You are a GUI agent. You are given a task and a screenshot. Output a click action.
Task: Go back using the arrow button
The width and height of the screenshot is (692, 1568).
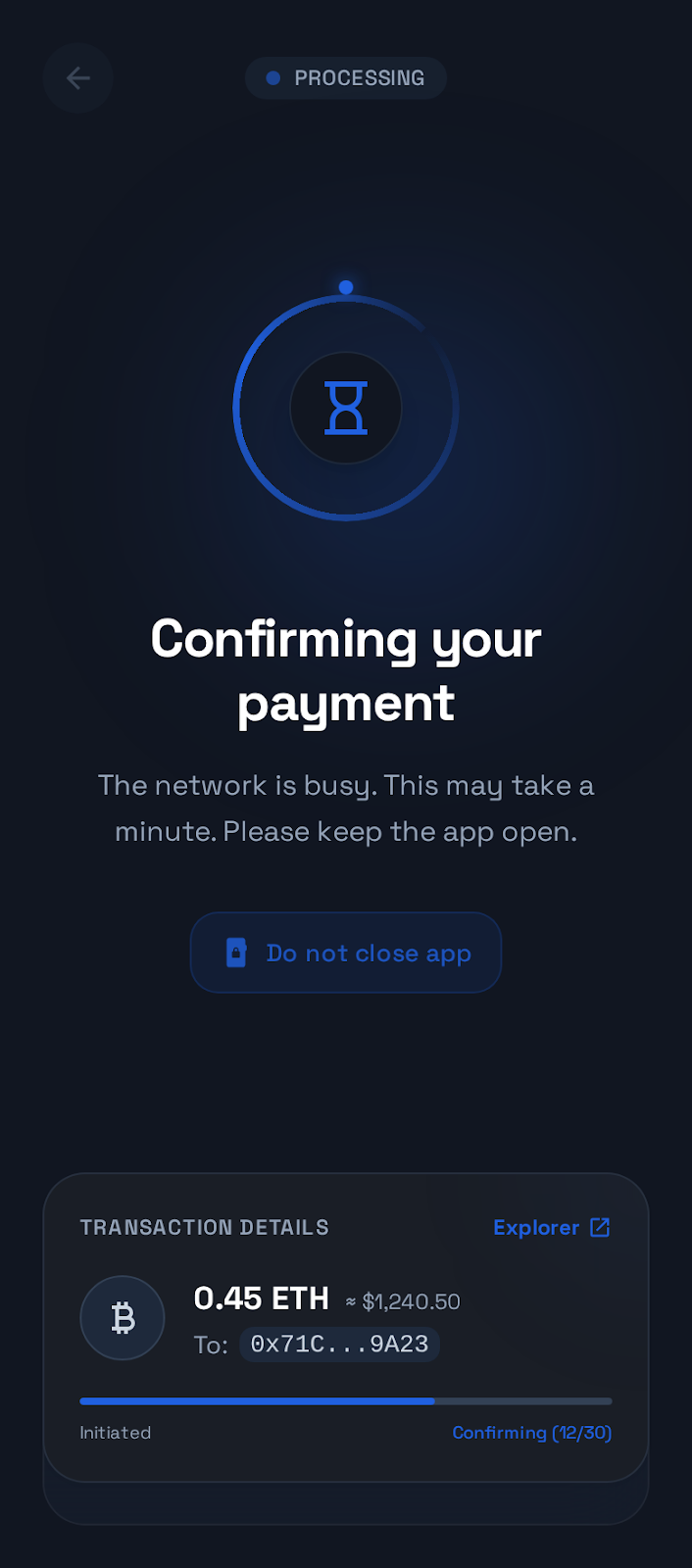[78, 78]
